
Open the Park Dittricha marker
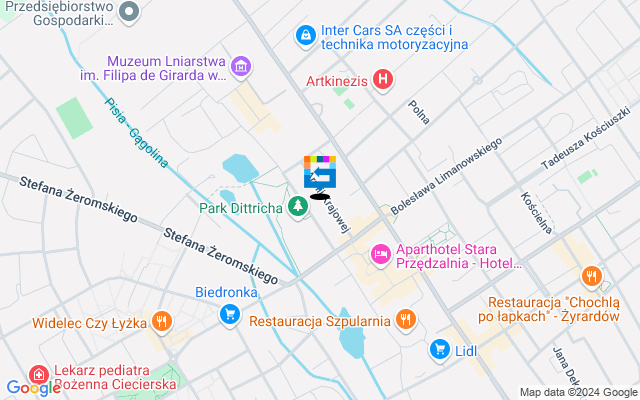[297, 207]
